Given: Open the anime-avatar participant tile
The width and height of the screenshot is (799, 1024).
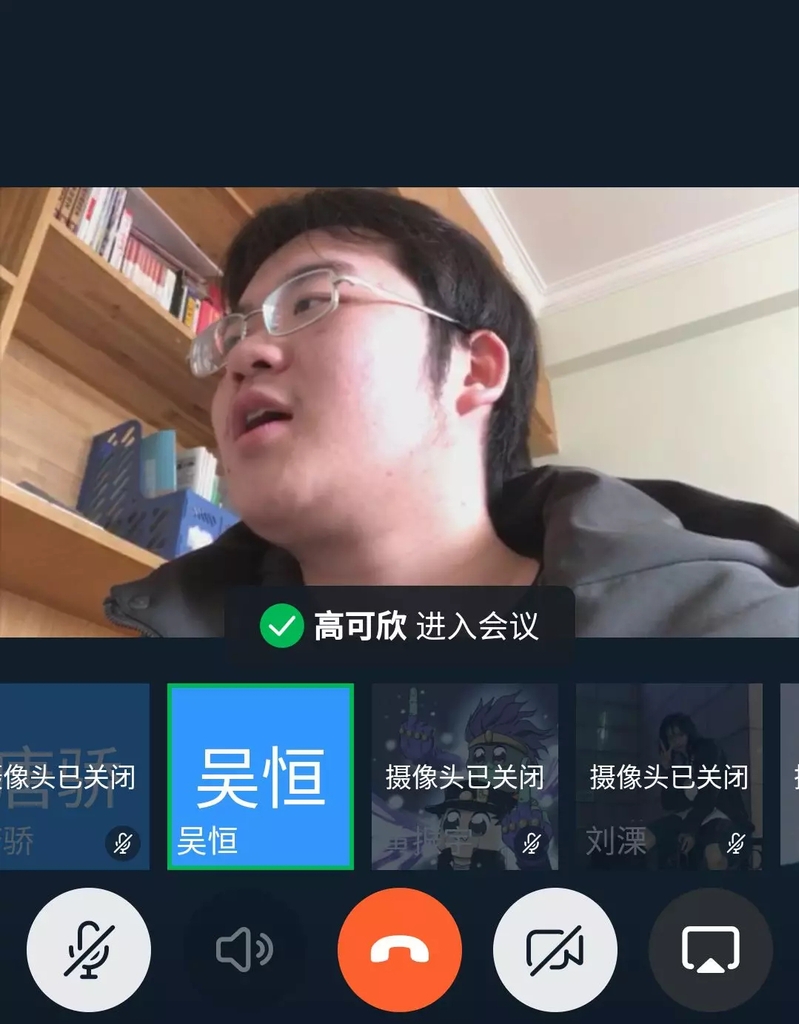Looking at the screenshot, I should 465,777.
